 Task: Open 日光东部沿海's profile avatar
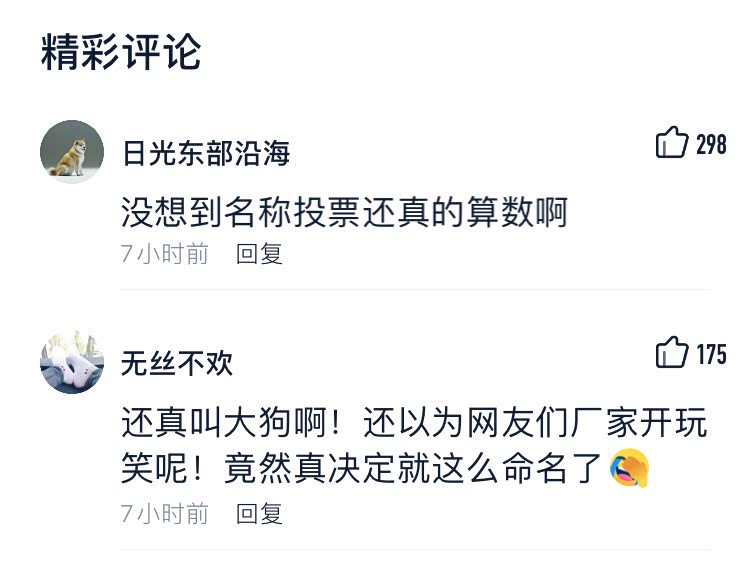(x=72, y=152)
